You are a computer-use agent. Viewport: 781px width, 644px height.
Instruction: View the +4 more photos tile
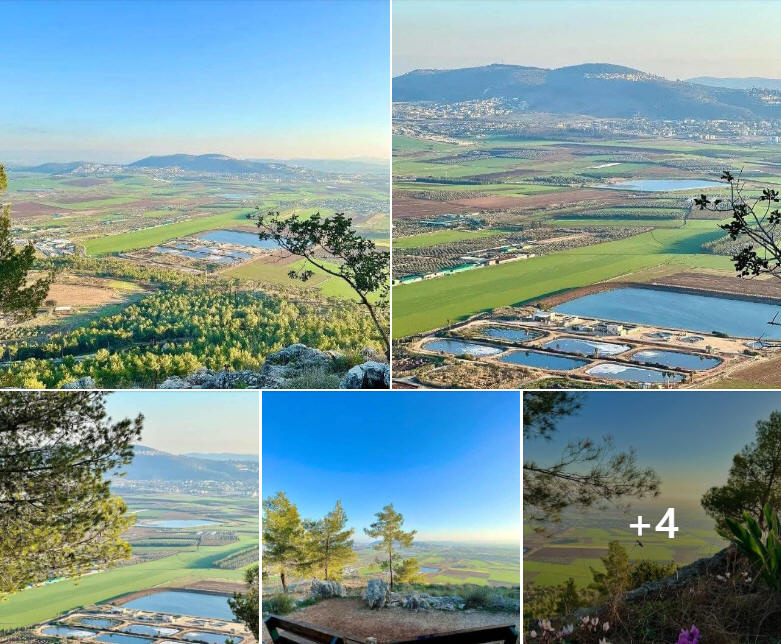[x=652, y=518]
